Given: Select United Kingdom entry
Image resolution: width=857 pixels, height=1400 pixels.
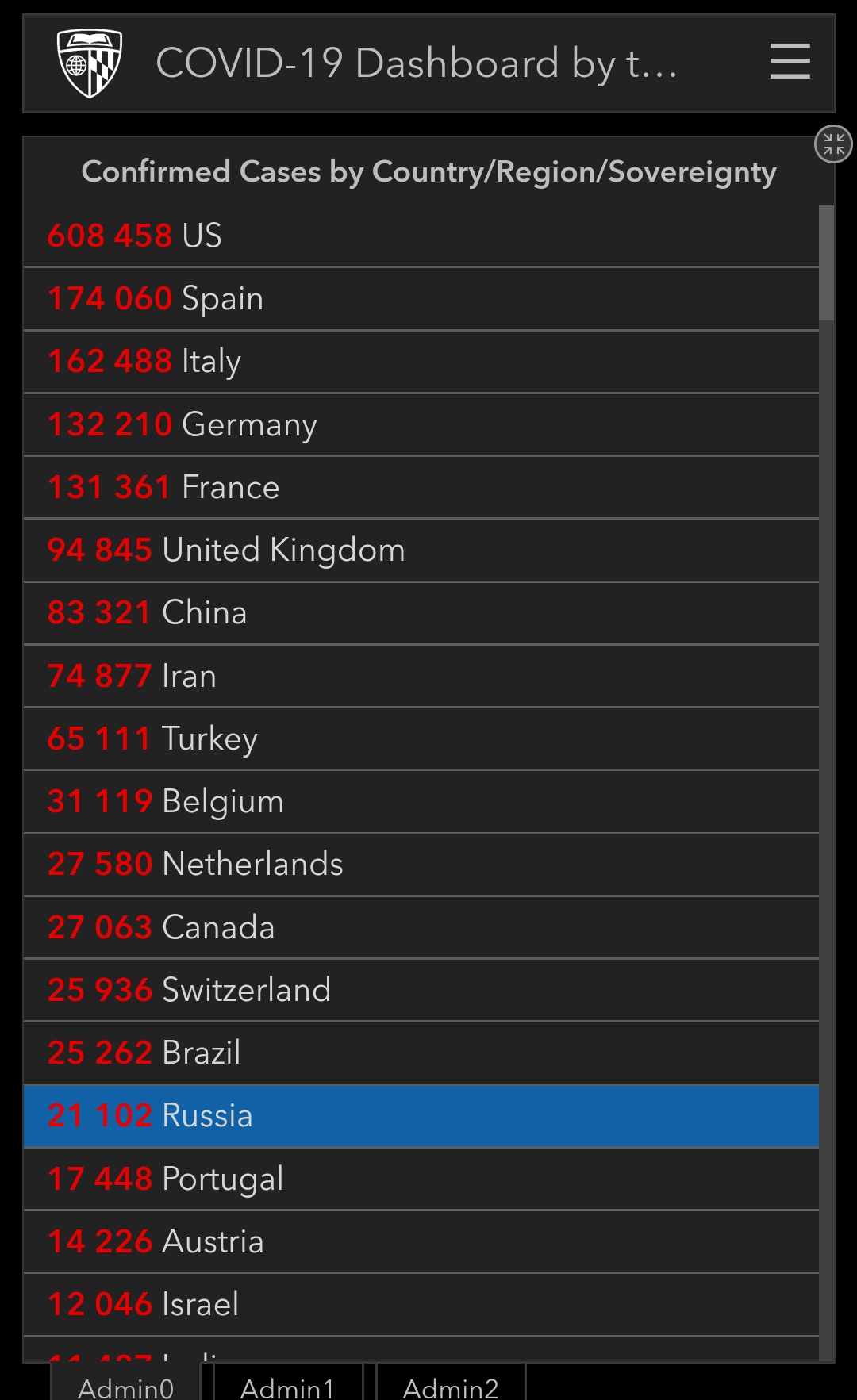Looking at the screenshot, I should point(421,550).
